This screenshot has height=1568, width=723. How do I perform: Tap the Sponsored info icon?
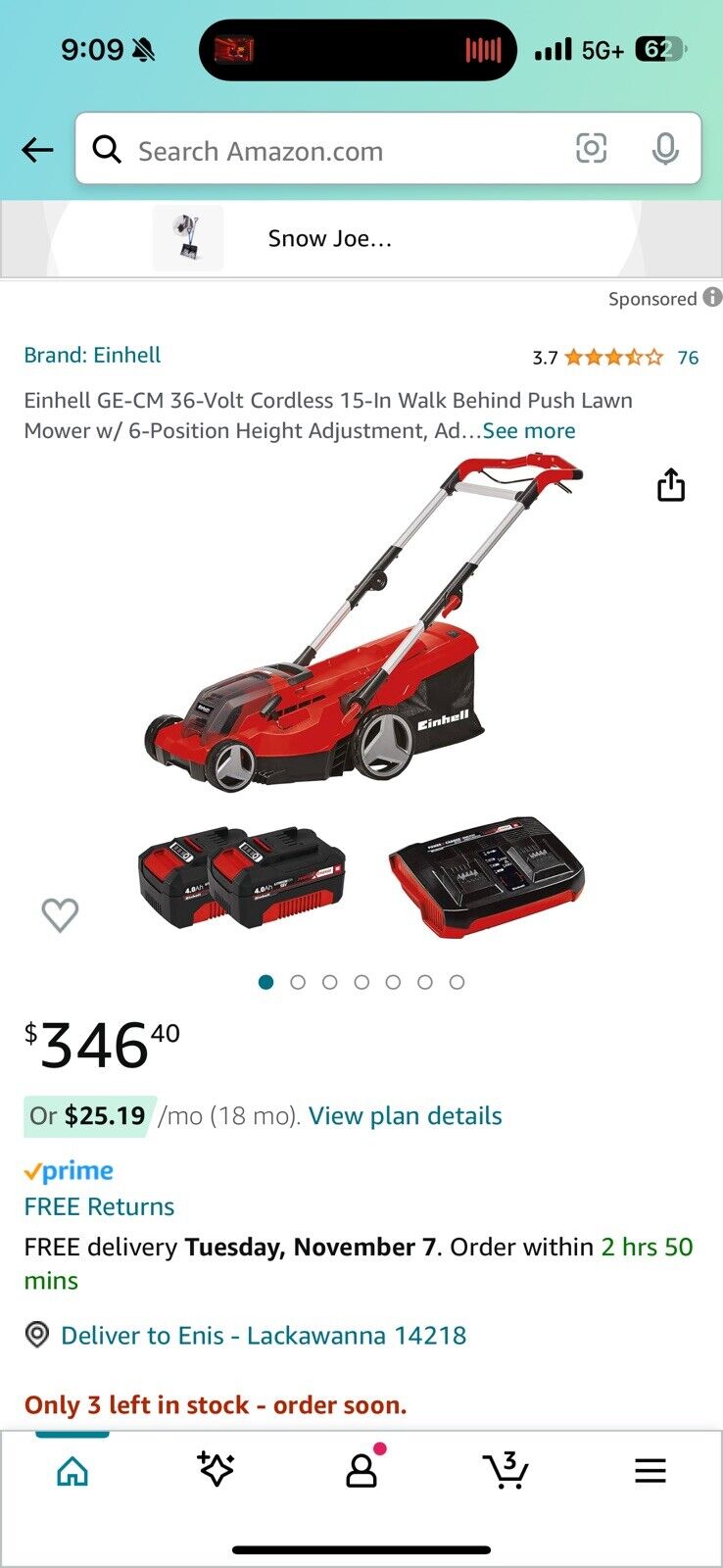pyautogui.click(x=710, y=298)
